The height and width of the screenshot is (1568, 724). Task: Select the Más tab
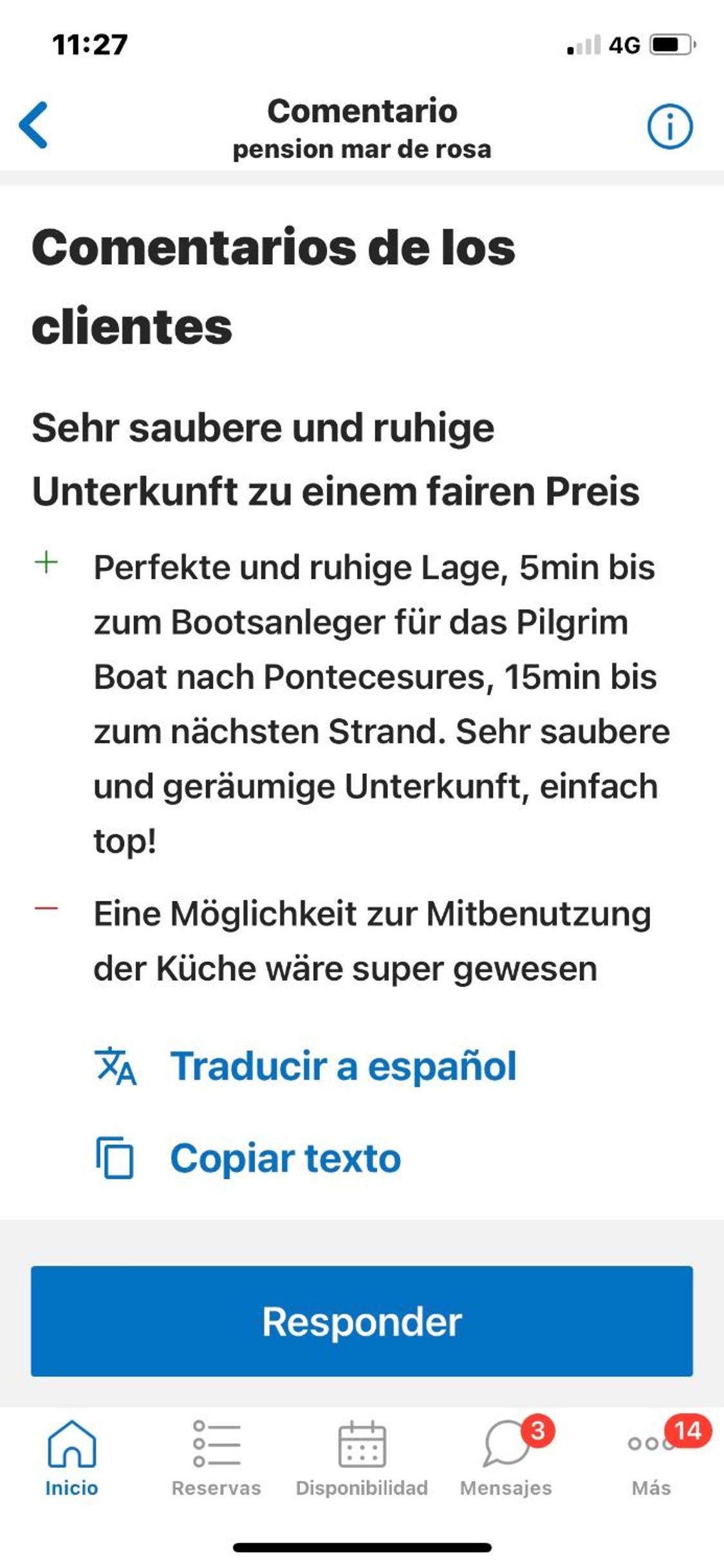tap(651, 1458)
